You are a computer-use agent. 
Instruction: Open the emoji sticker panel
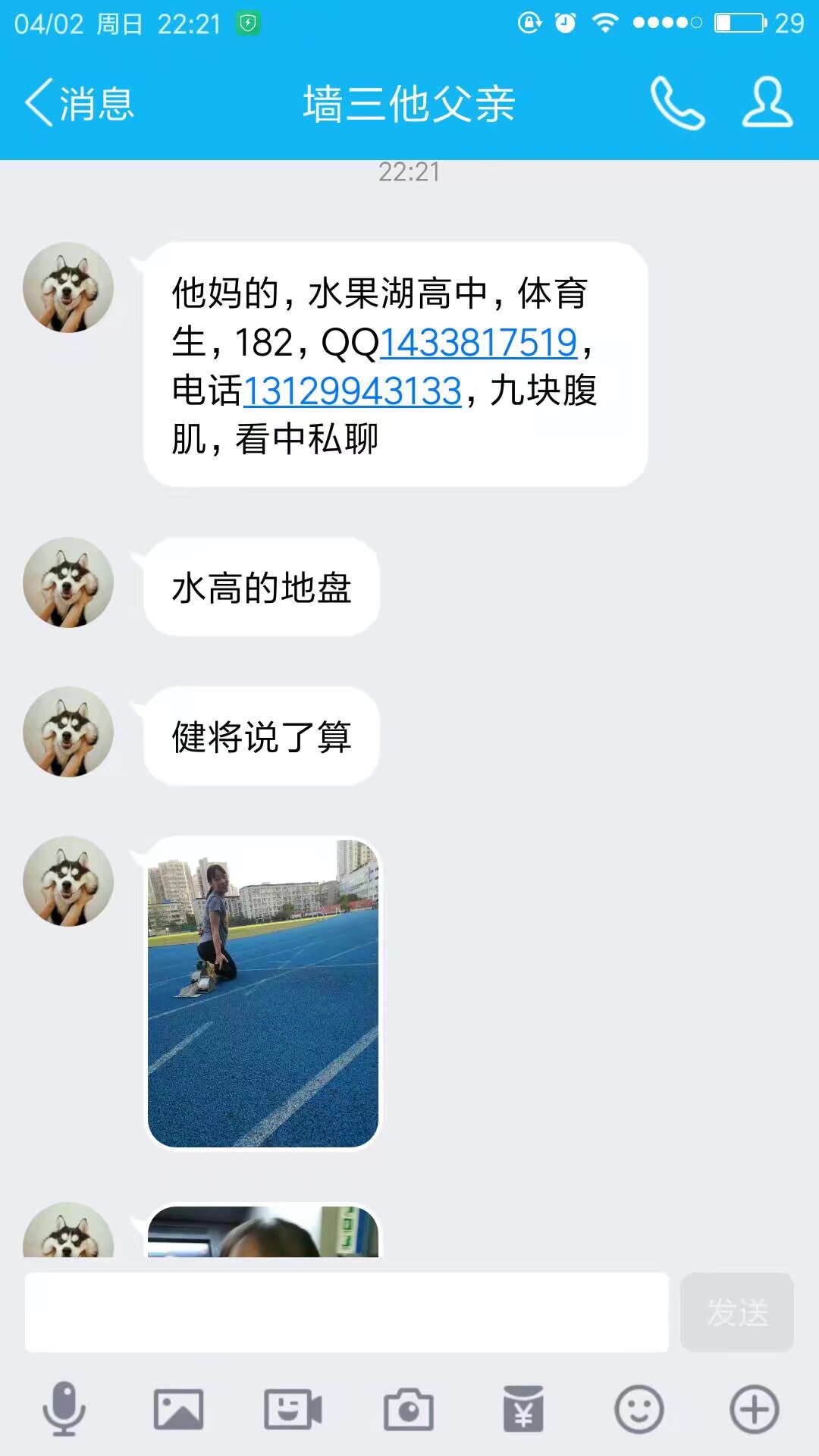point(639,1410)
